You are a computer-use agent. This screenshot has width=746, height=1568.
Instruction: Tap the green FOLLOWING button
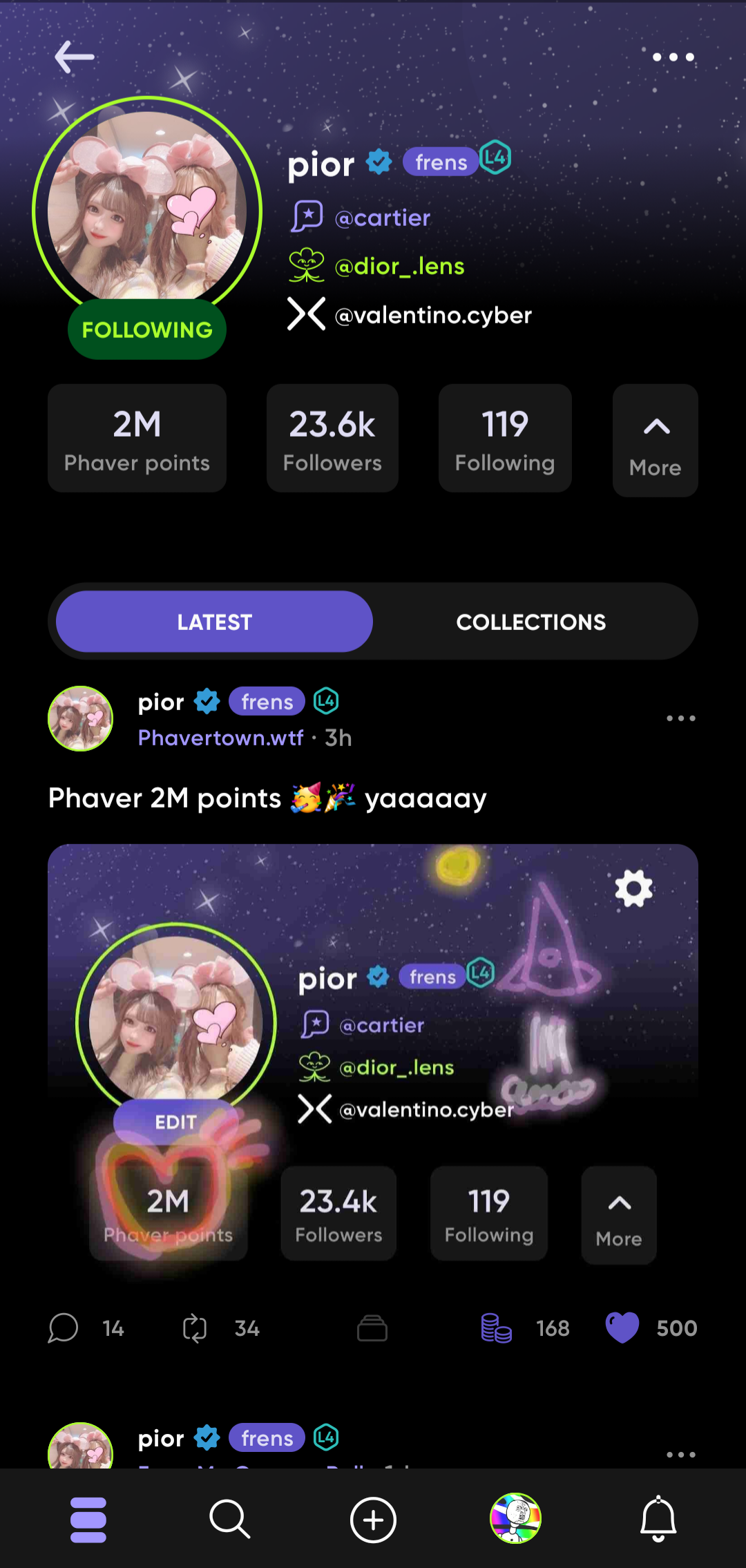pos(147,329)
